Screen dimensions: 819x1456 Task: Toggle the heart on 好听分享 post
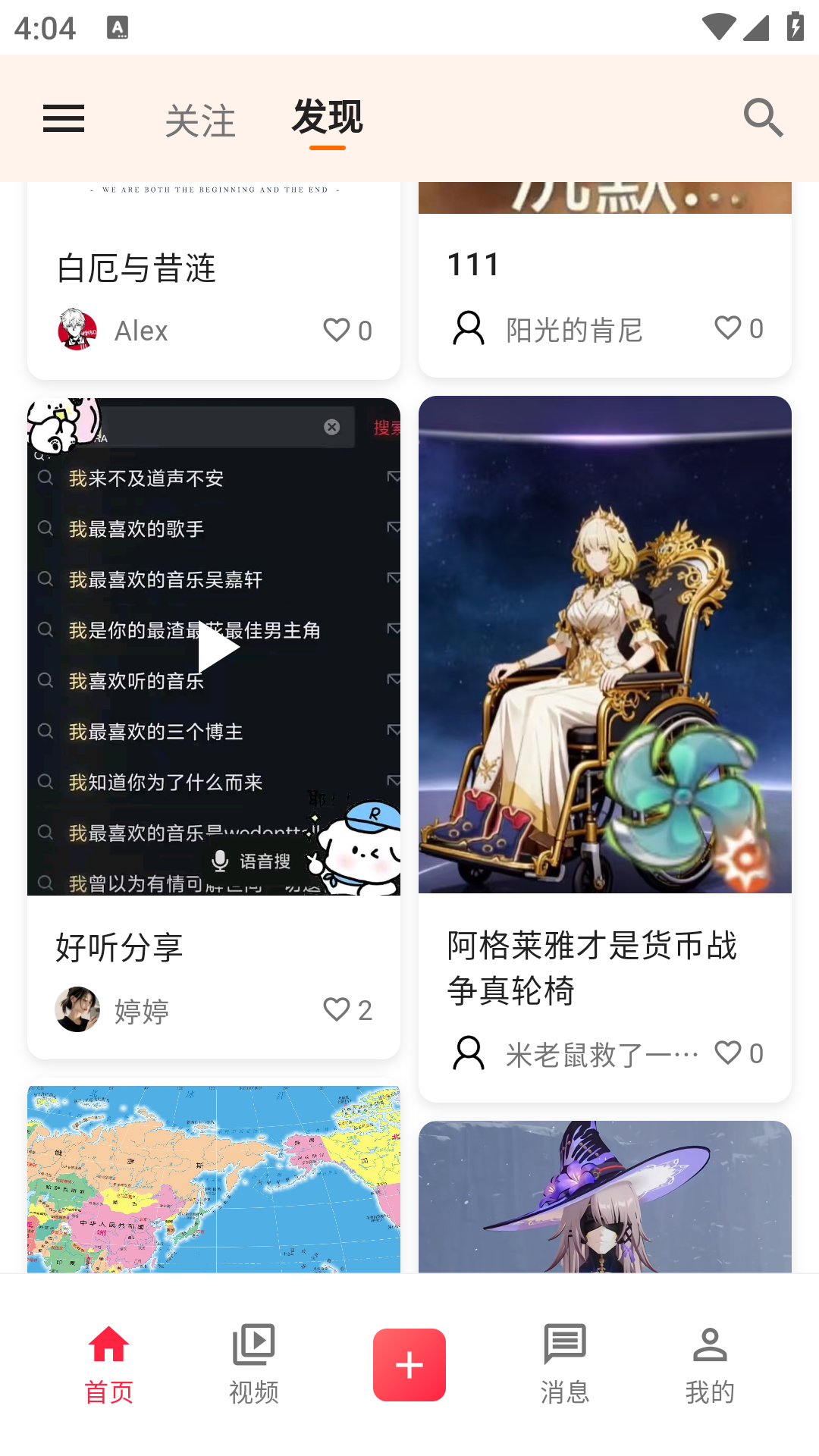(x=338, y=1010)
